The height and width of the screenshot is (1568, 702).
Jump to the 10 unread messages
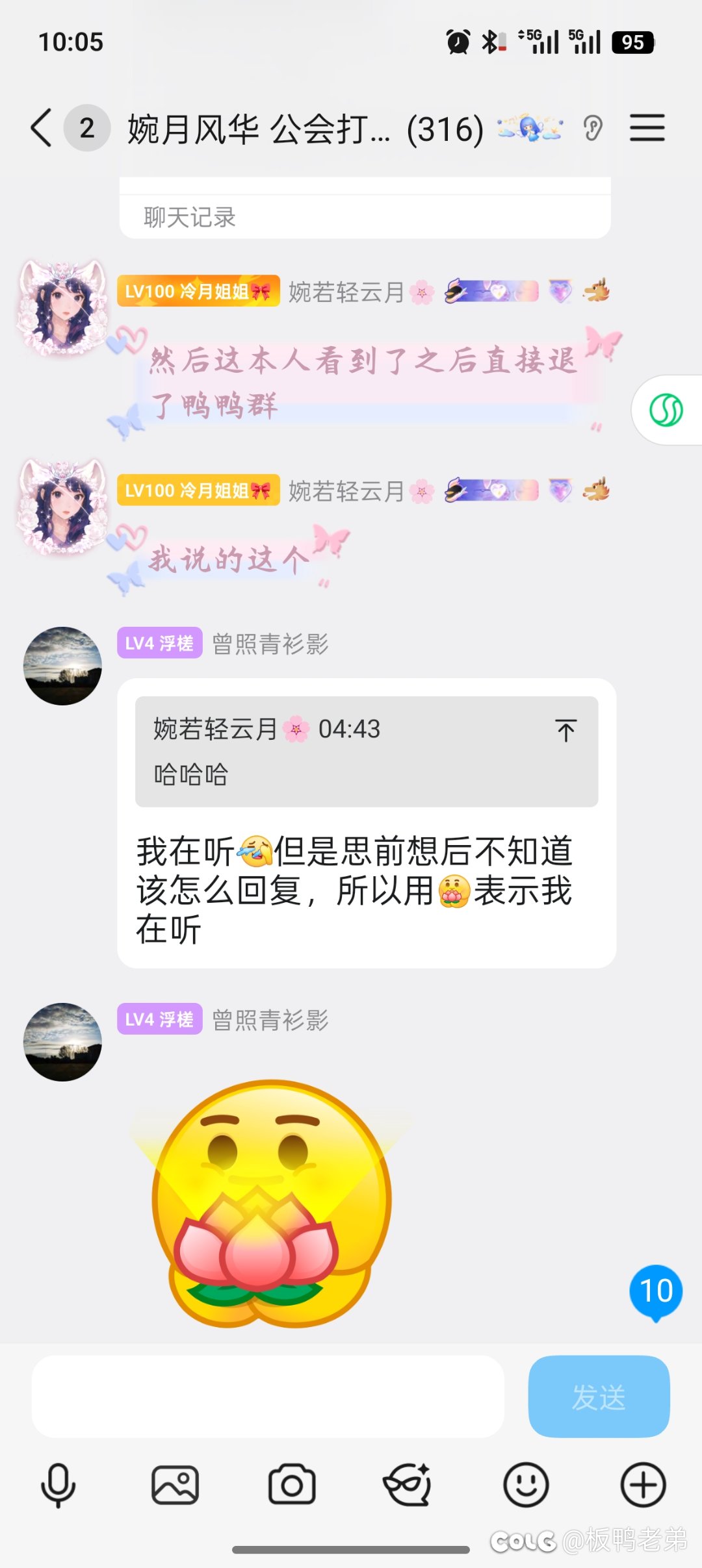click(x=655, y=1291)
